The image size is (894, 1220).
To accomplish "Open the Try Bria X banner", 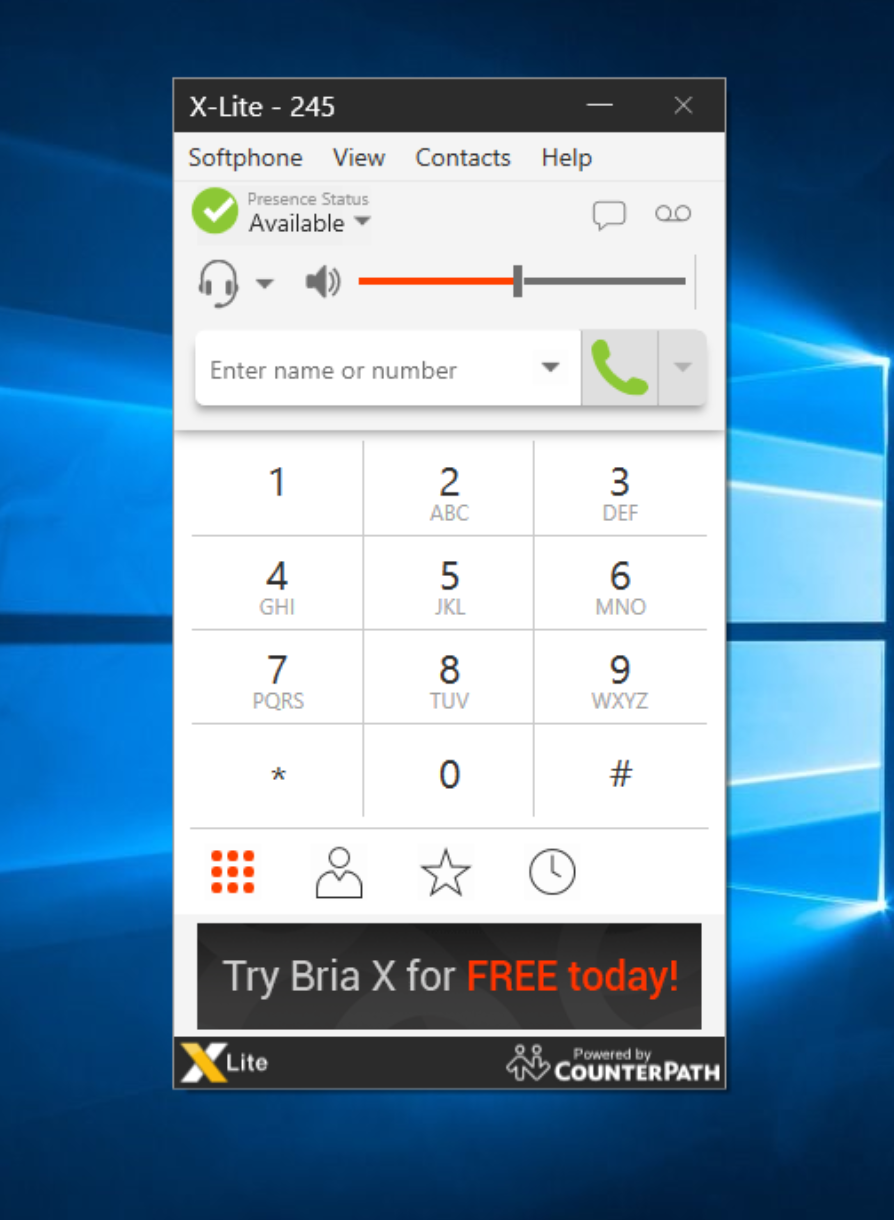I will [449, 976].
